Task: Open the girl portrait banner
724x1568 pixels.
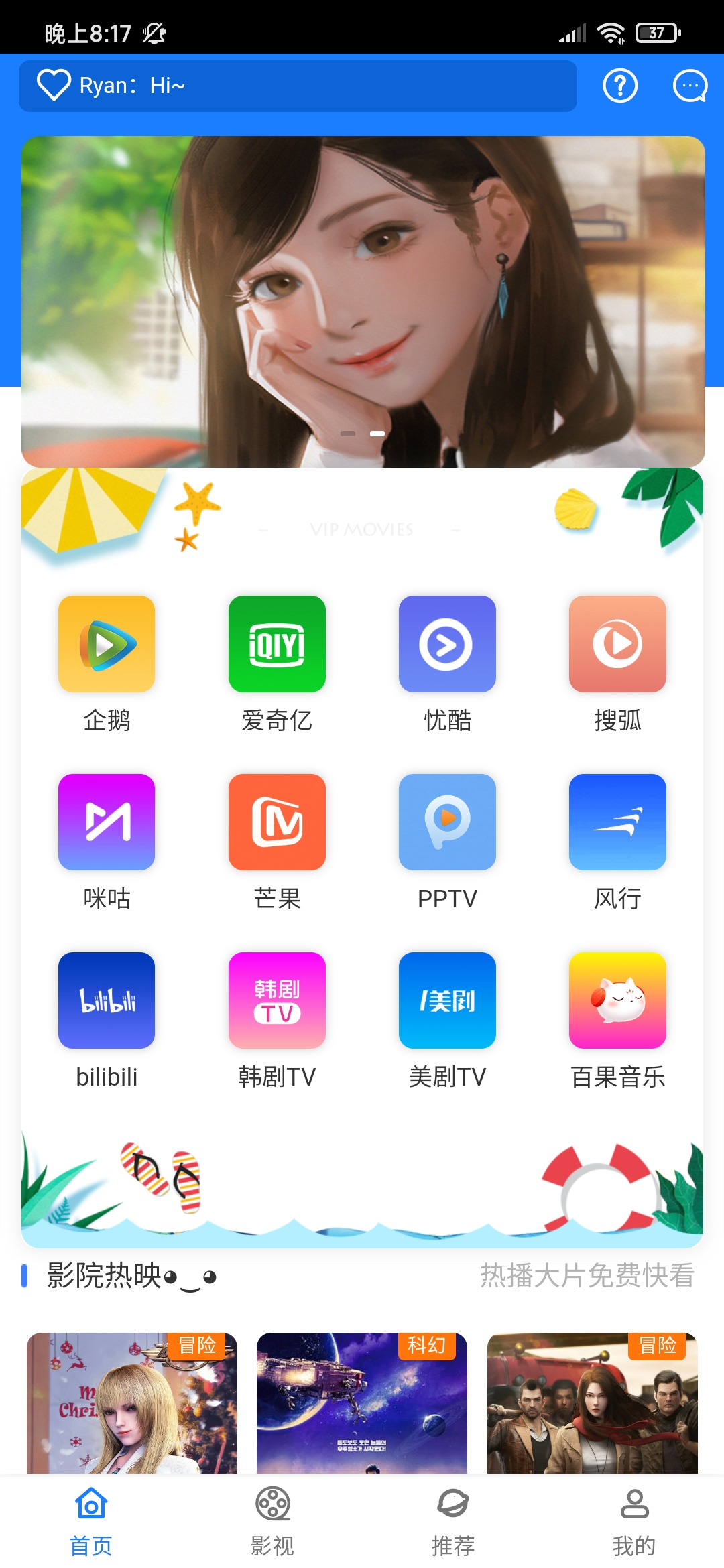Action: (x=363, y=302)
